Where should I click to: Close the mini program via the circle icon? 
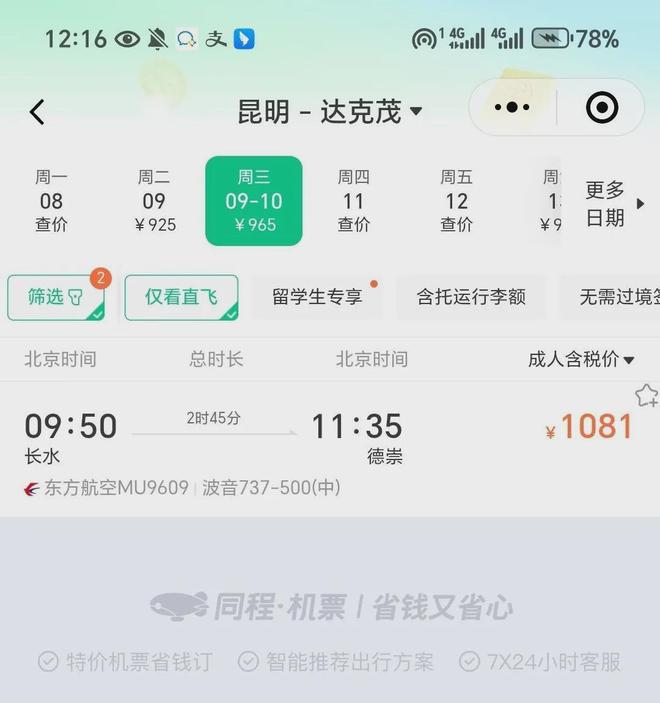[601, 108]
